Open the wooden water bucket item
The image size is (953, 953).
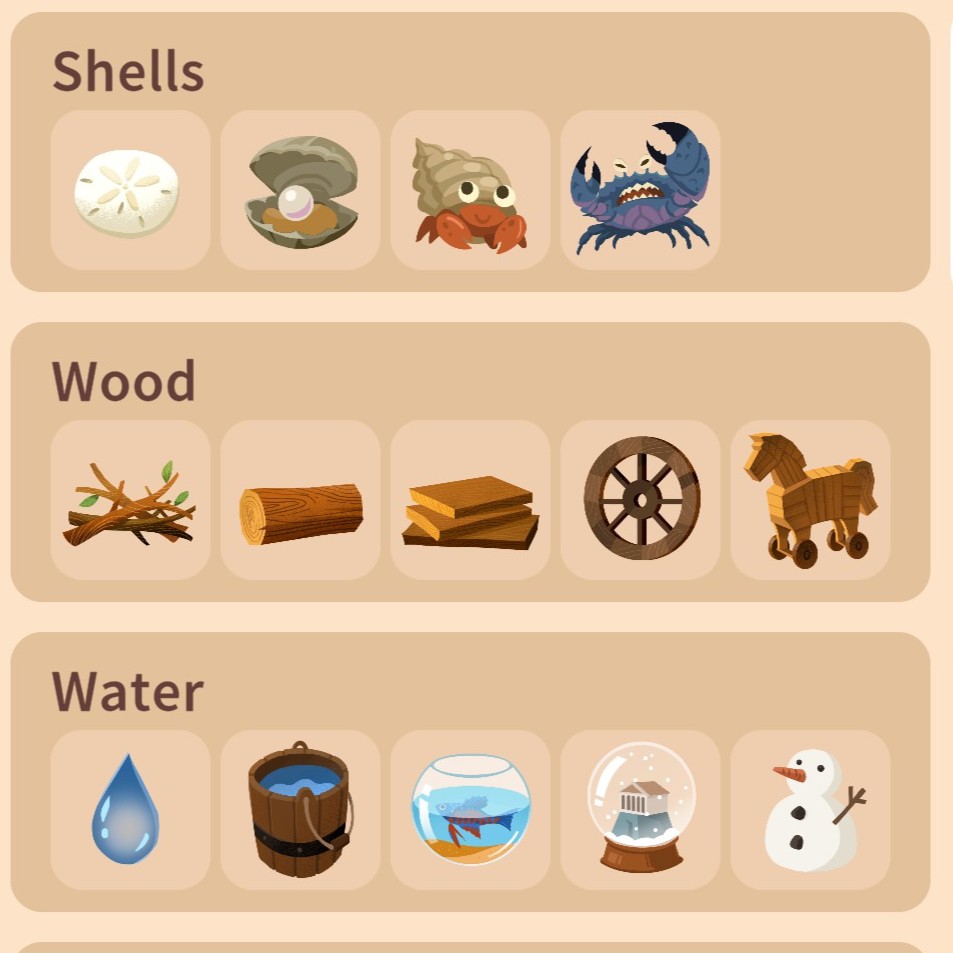[x=300, y=811]
